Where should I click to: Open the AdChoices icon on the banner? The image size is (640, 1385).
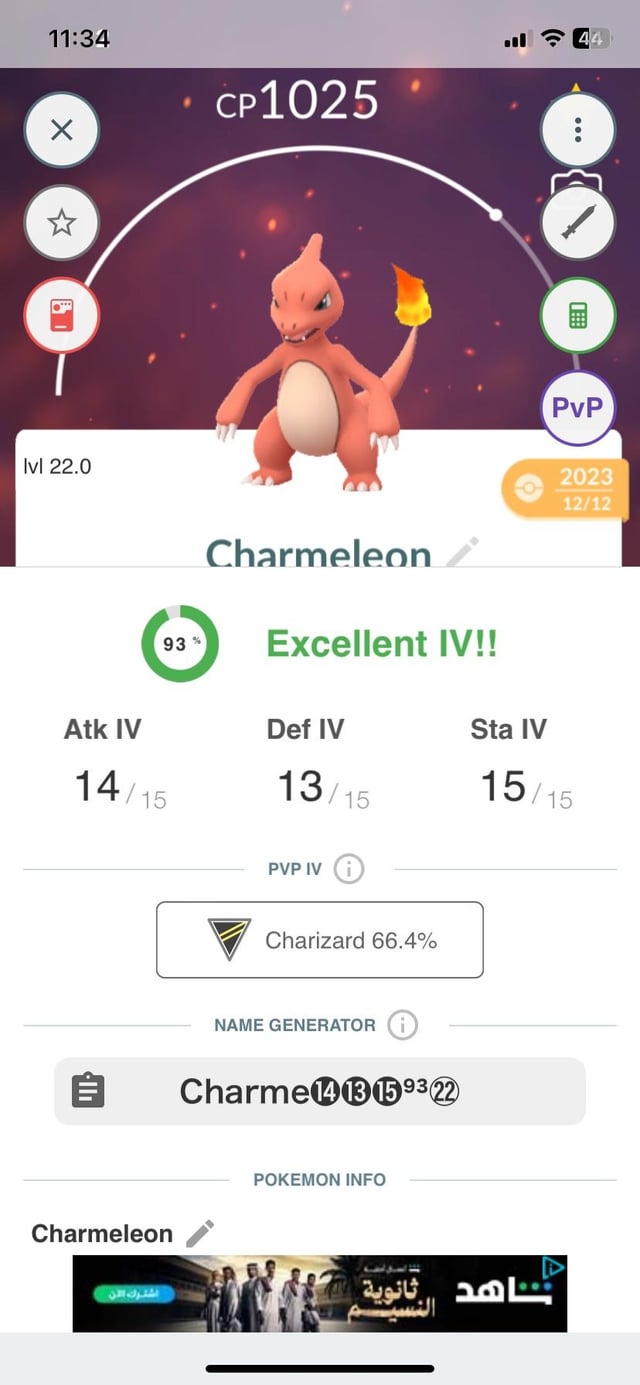coord(556,1266)
